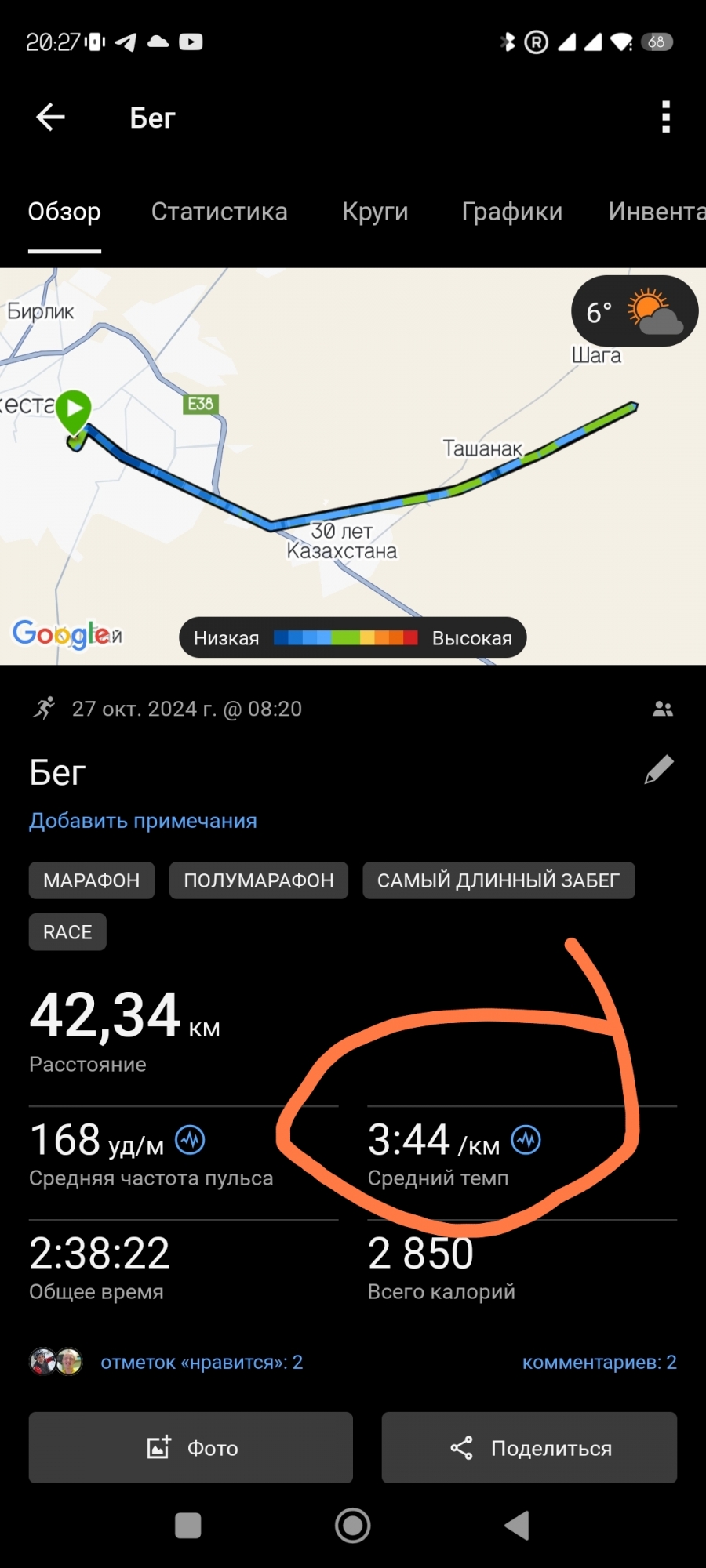Image resolution: width=706 pixels, height=1568 pixels.
Task: Open the run route map
Action: tap(353, 470)
